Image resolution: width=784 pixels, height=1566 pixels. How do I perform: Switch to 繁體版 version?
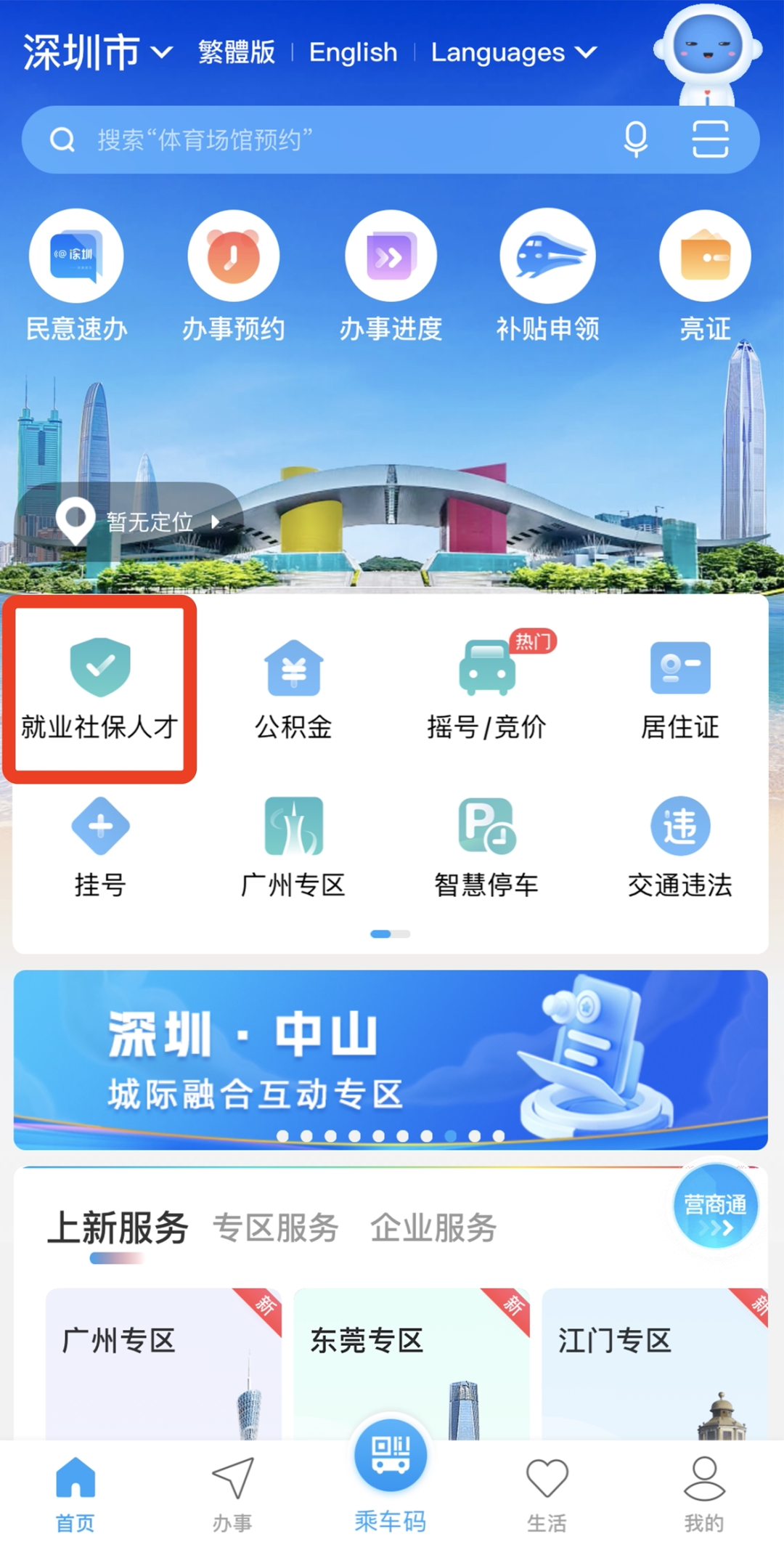coord(237,52)
